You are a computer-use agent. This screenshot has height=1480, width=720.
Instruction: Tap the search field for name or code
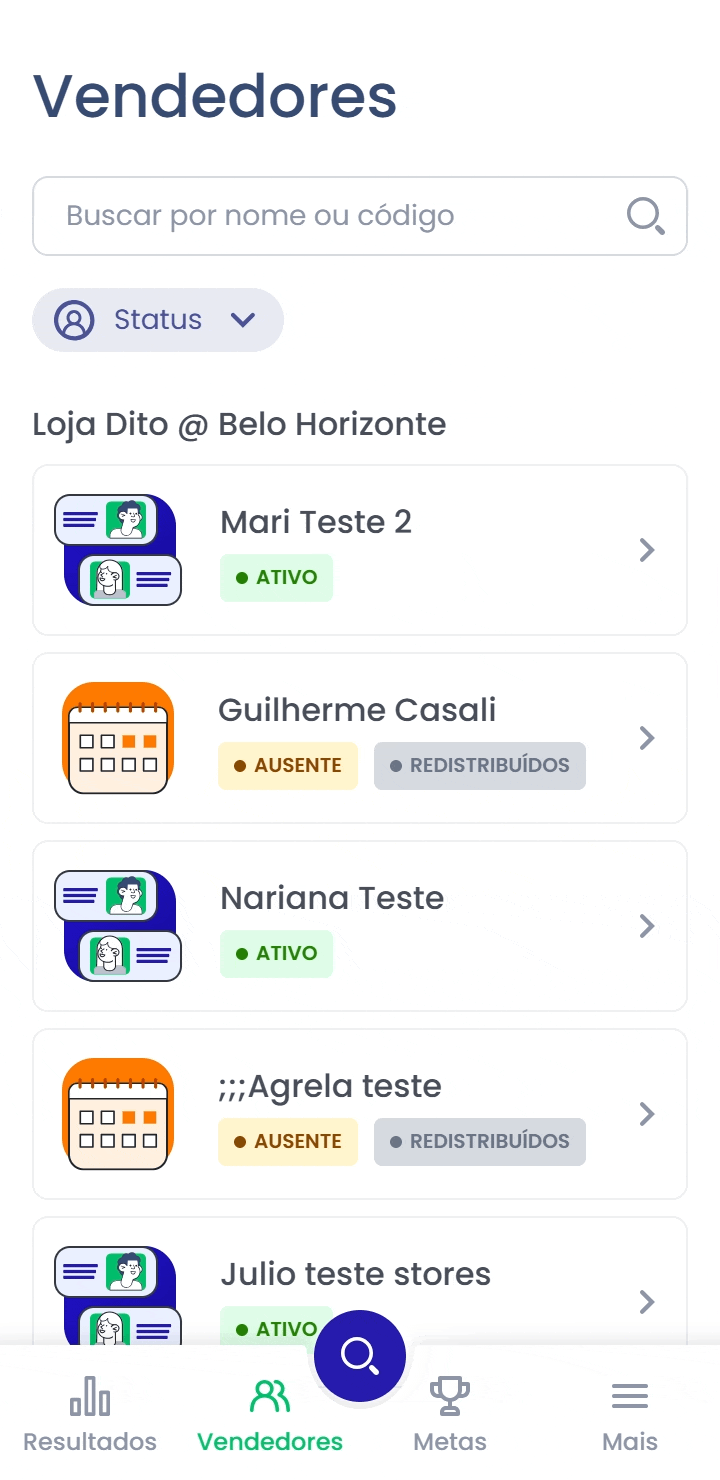click(x=340, y=216)
